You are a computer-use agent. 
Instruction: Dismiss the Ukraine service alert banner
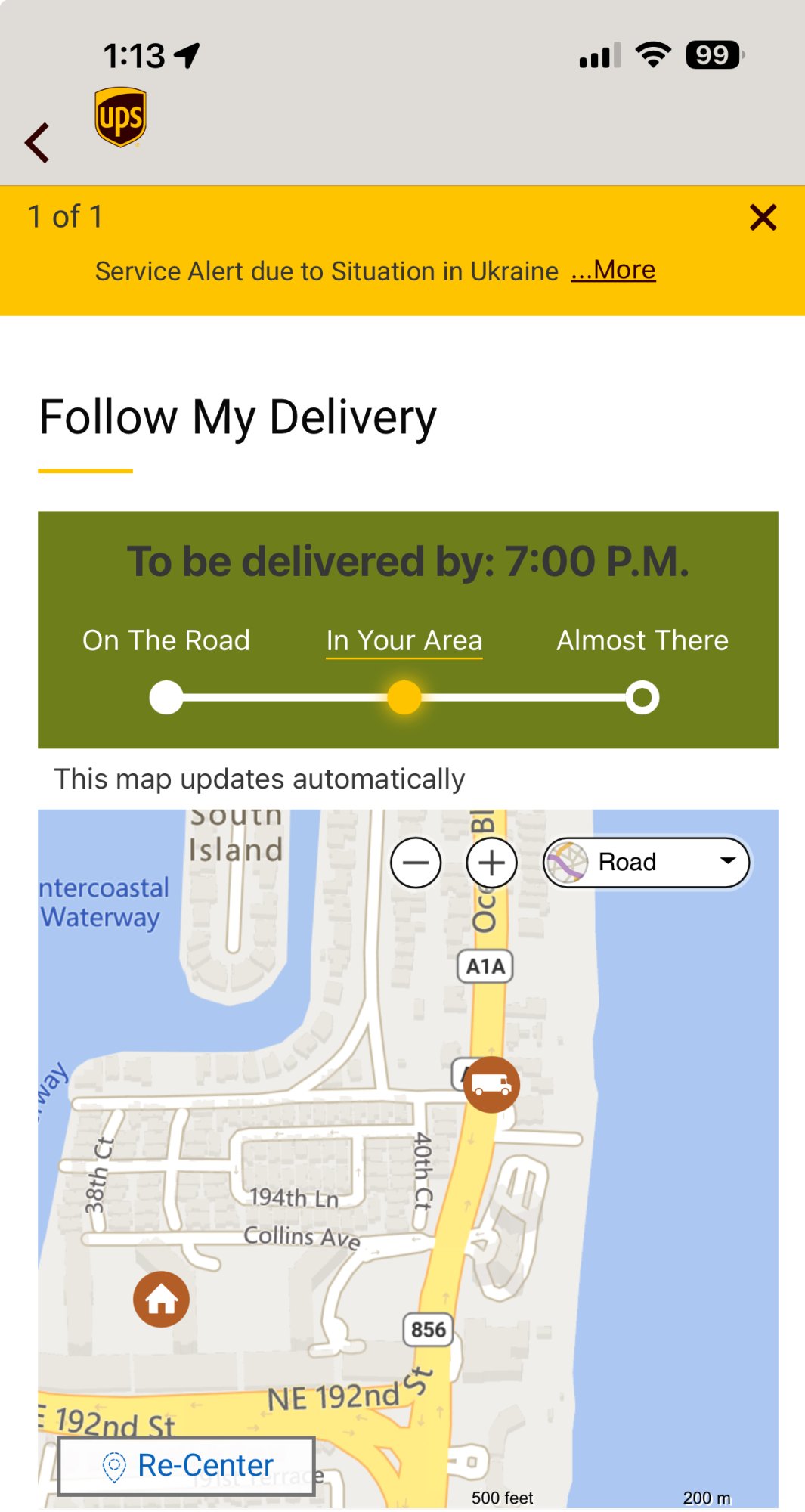pyautogui.click(x=763, y=218)
